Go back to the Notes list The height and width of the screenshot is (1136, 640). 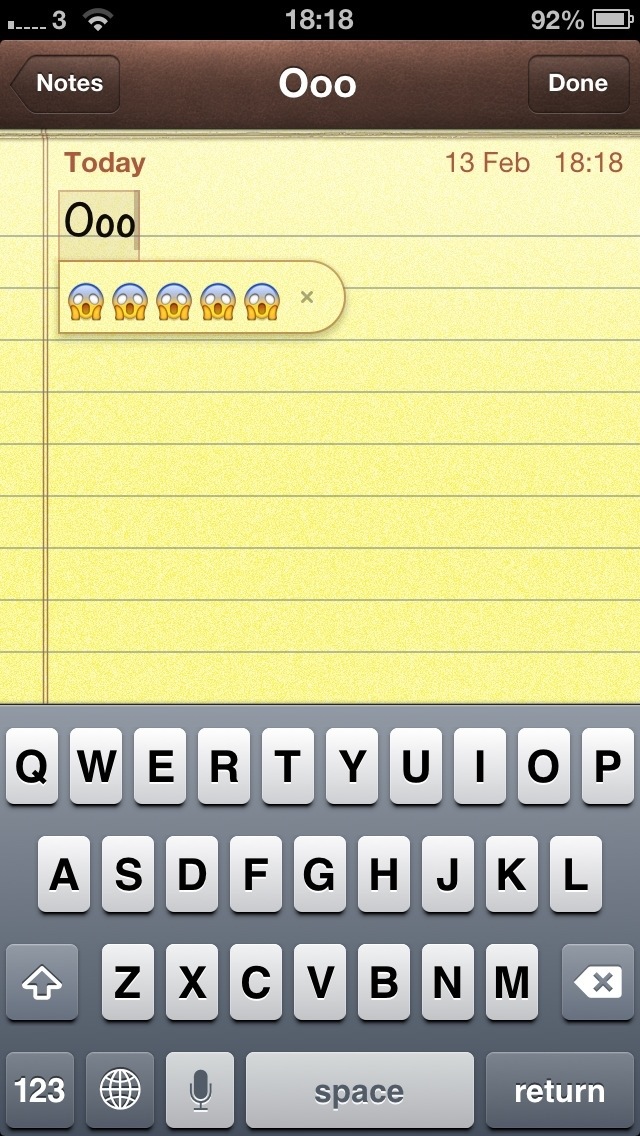coord(66,84)
